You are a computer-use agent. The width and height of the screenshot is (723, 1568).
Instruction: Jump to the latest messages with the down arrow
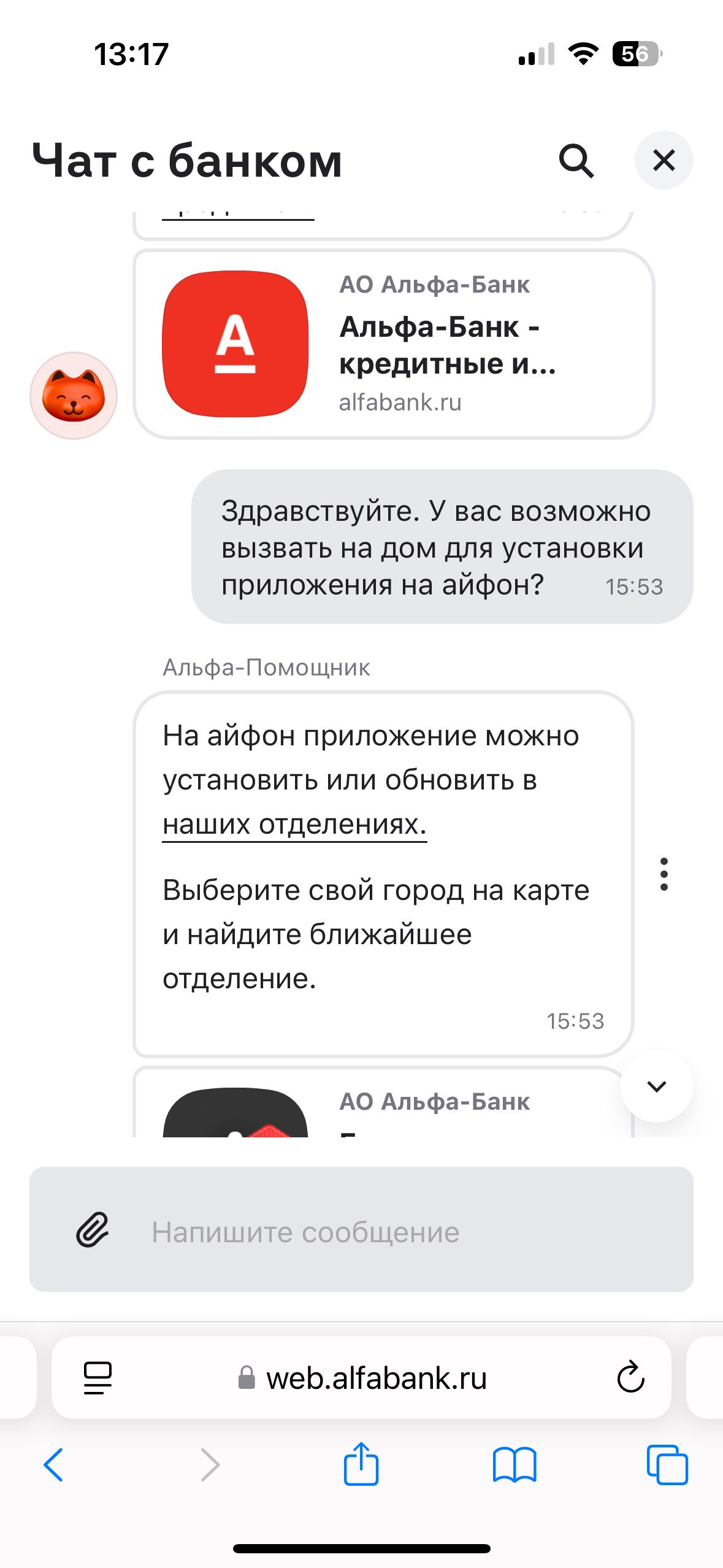[x=656, y=1086]
